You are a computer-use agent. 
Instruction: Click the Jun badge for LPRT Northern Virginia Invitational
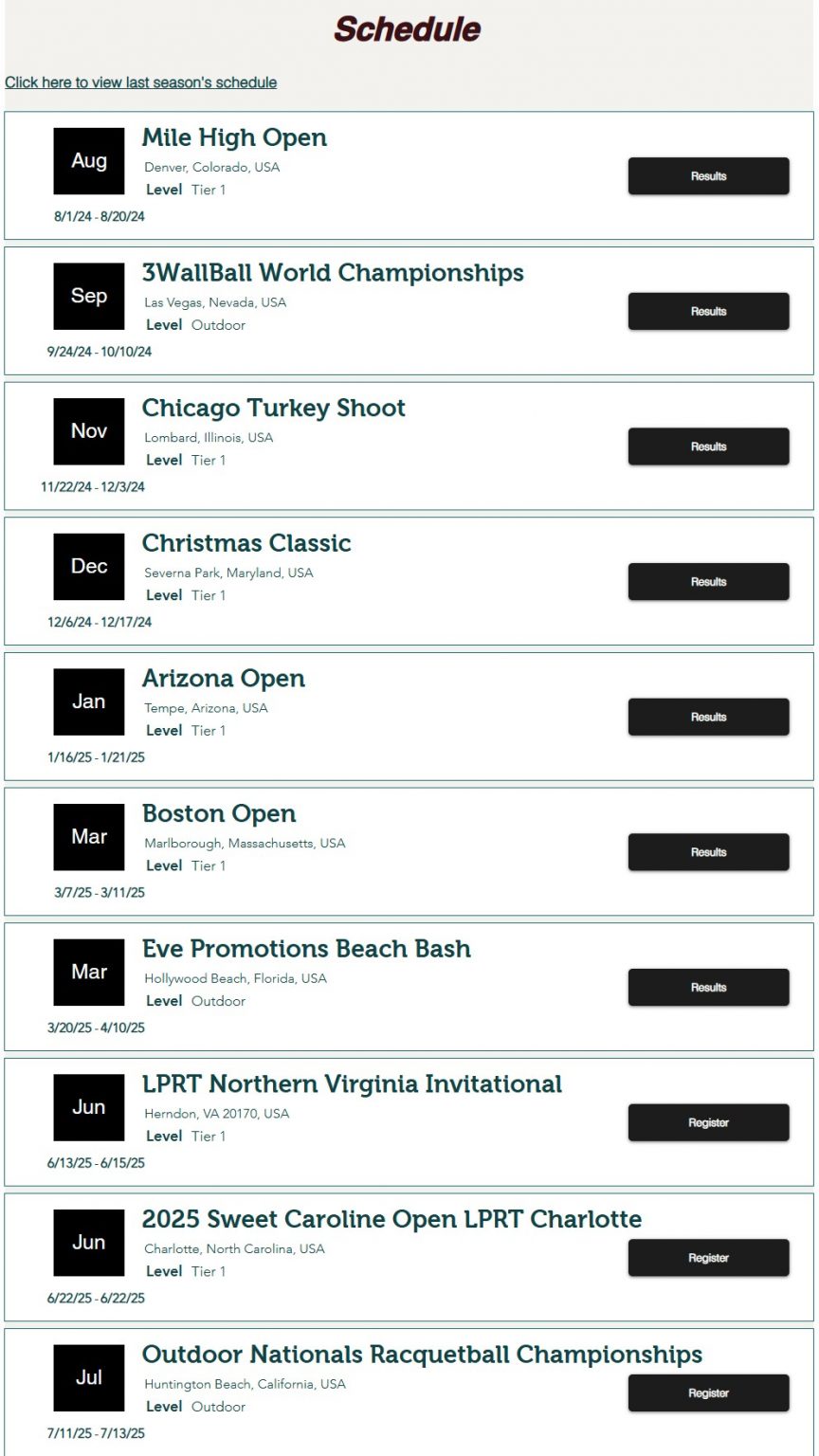pos(88,1107)
